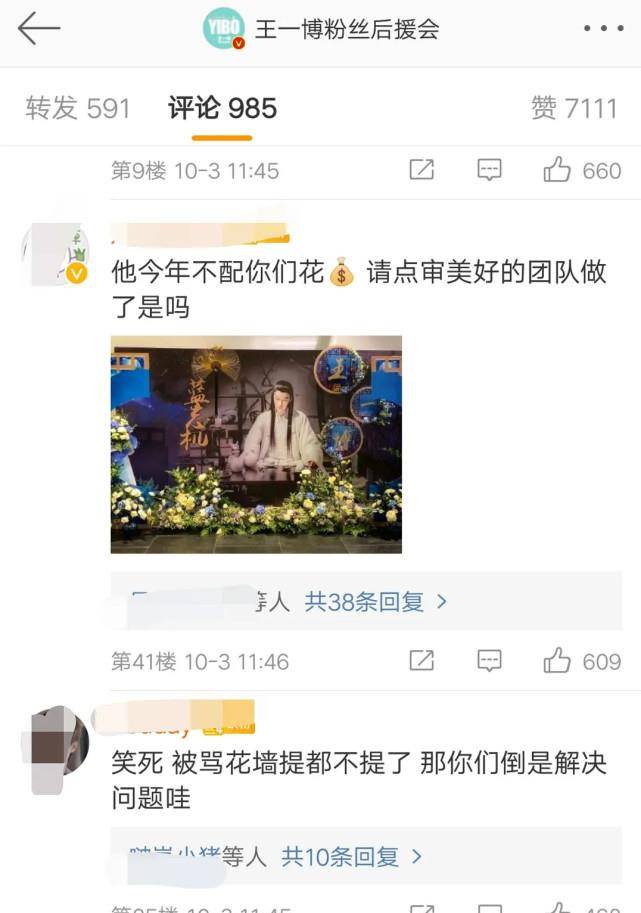The width and height of the screenshot is (641, 913).
Task: Switch to the 赞 7111 tab
Action: 574,108
